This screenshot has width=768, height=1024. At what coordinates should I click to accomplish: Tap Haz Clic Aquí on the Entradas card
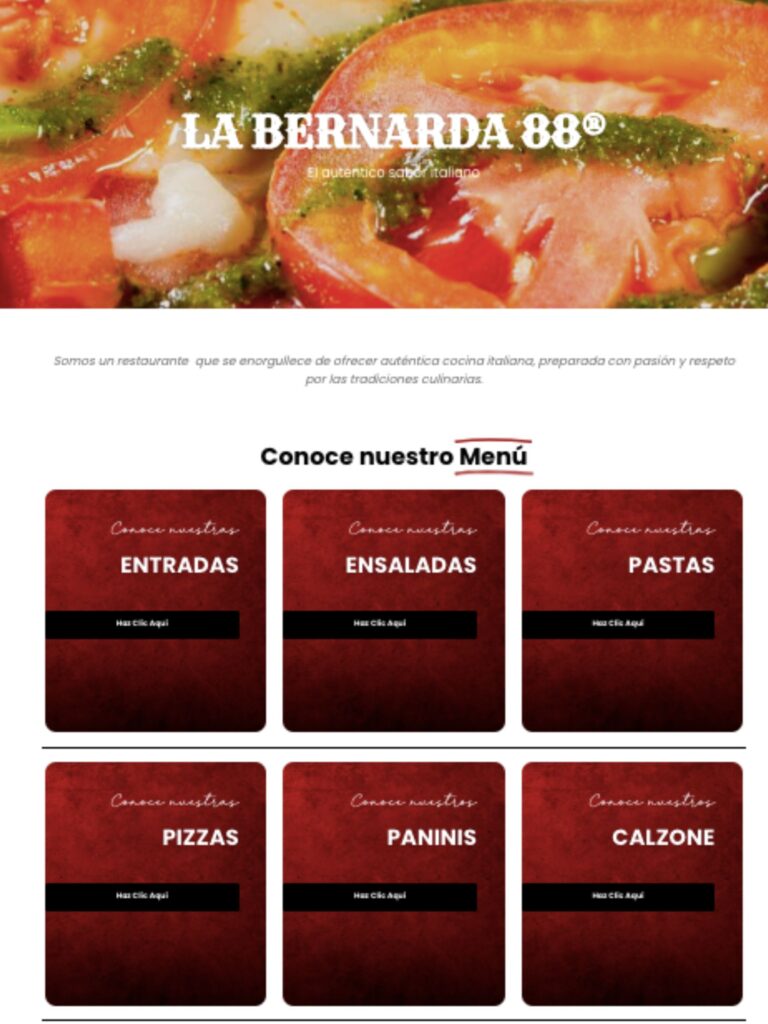142,624
